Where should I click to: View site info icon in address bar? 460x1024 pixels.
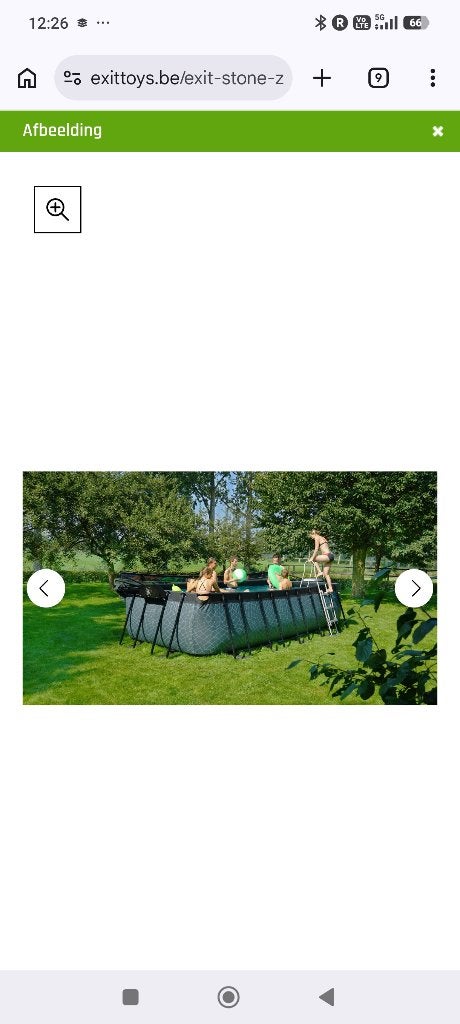[x=73, y=78]
